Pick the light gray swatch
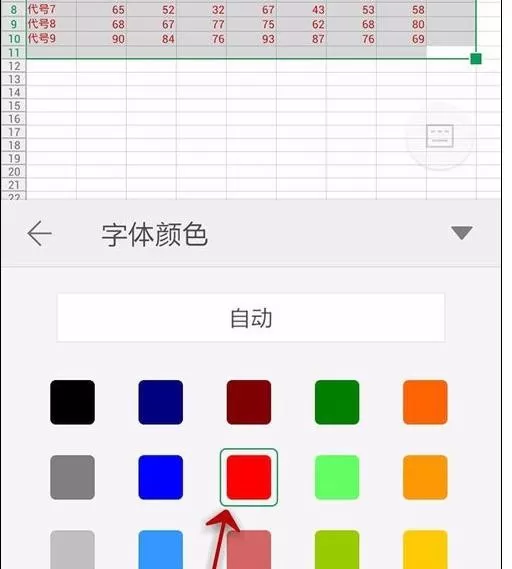 click(73, 549)
